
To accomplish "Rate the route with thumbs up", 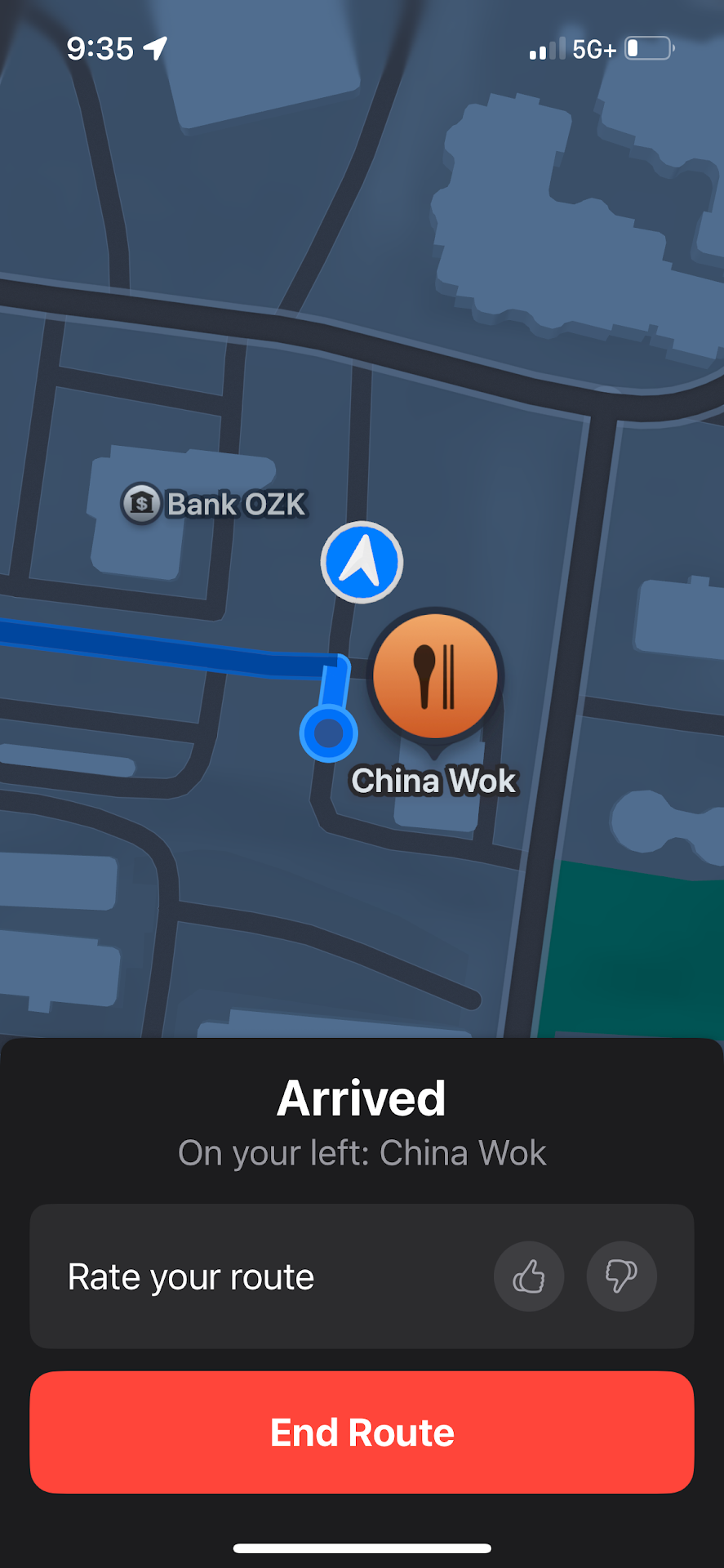I will (x=528, y=1276).
